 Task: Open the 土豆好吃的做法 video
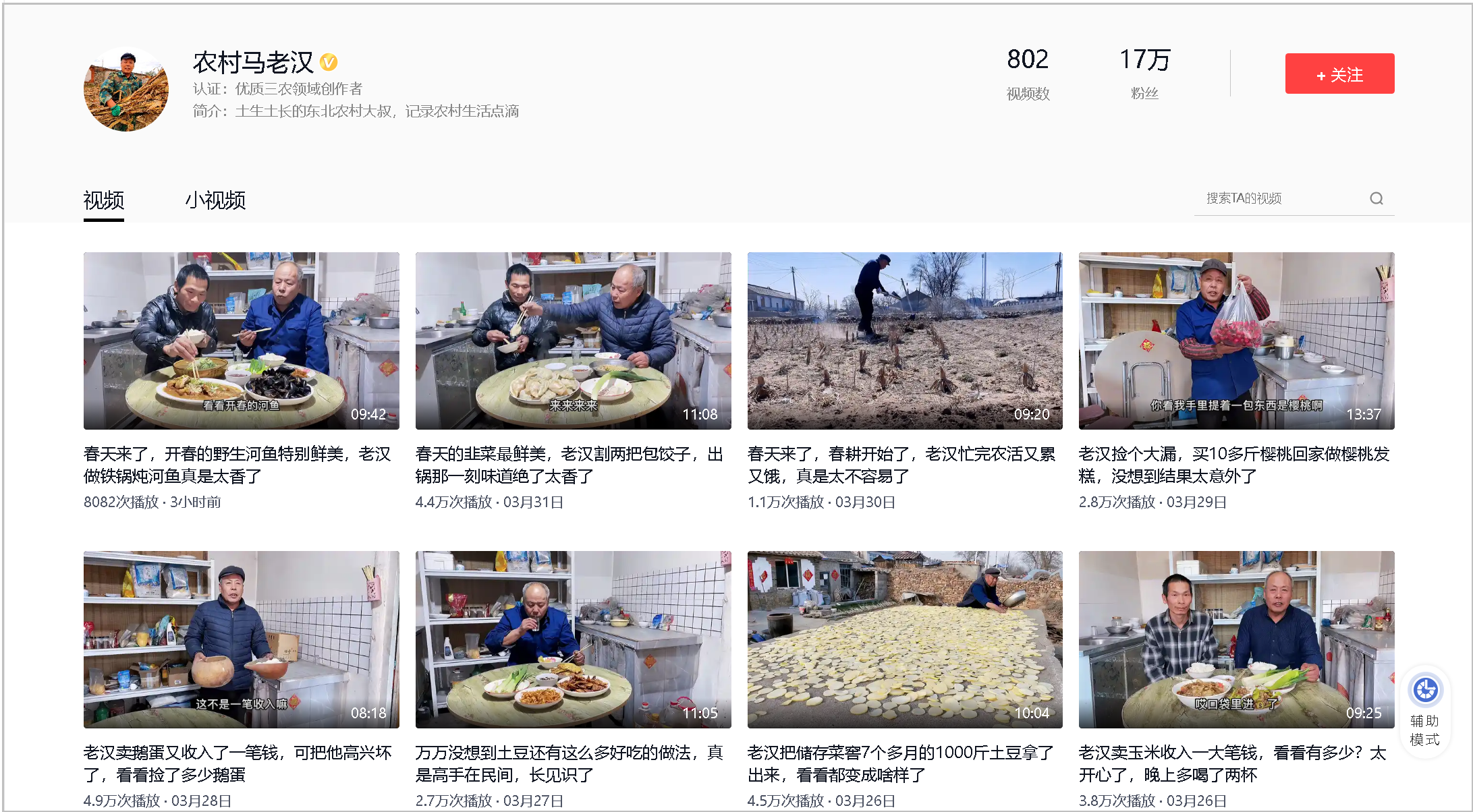[573, 639]
